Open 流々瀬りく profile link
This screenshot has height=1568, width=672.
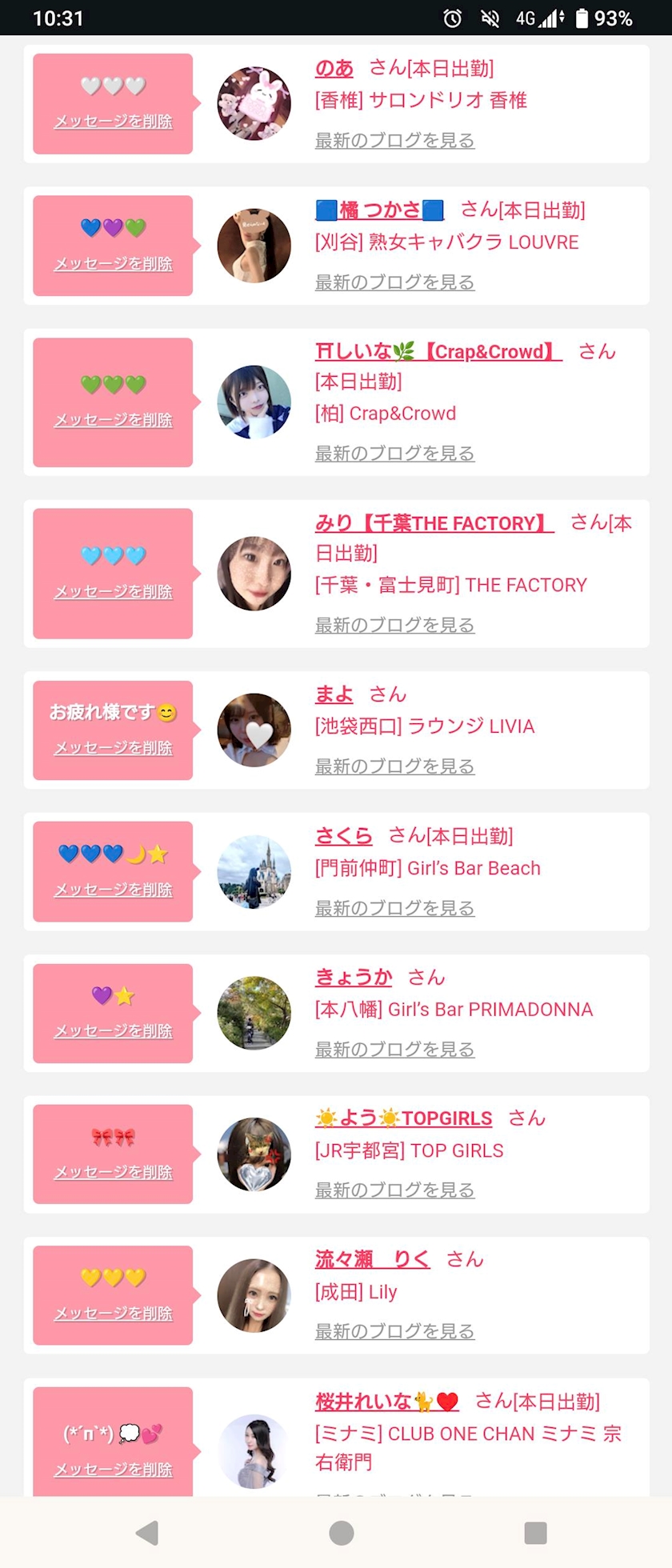click(372, 1259)
